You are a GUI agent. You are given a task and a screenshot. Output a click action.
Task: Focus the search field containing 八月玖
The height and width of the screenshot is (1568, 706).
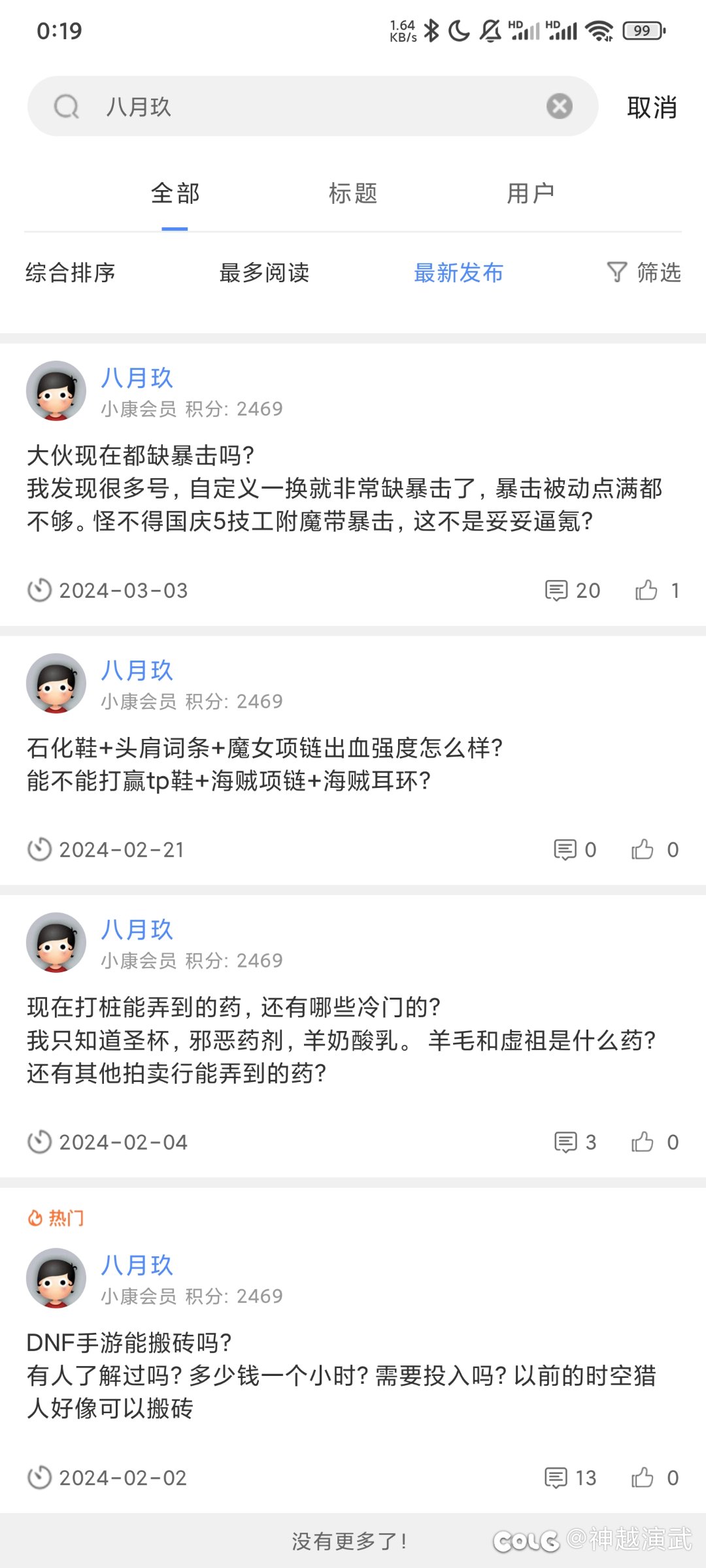point(312,106)
